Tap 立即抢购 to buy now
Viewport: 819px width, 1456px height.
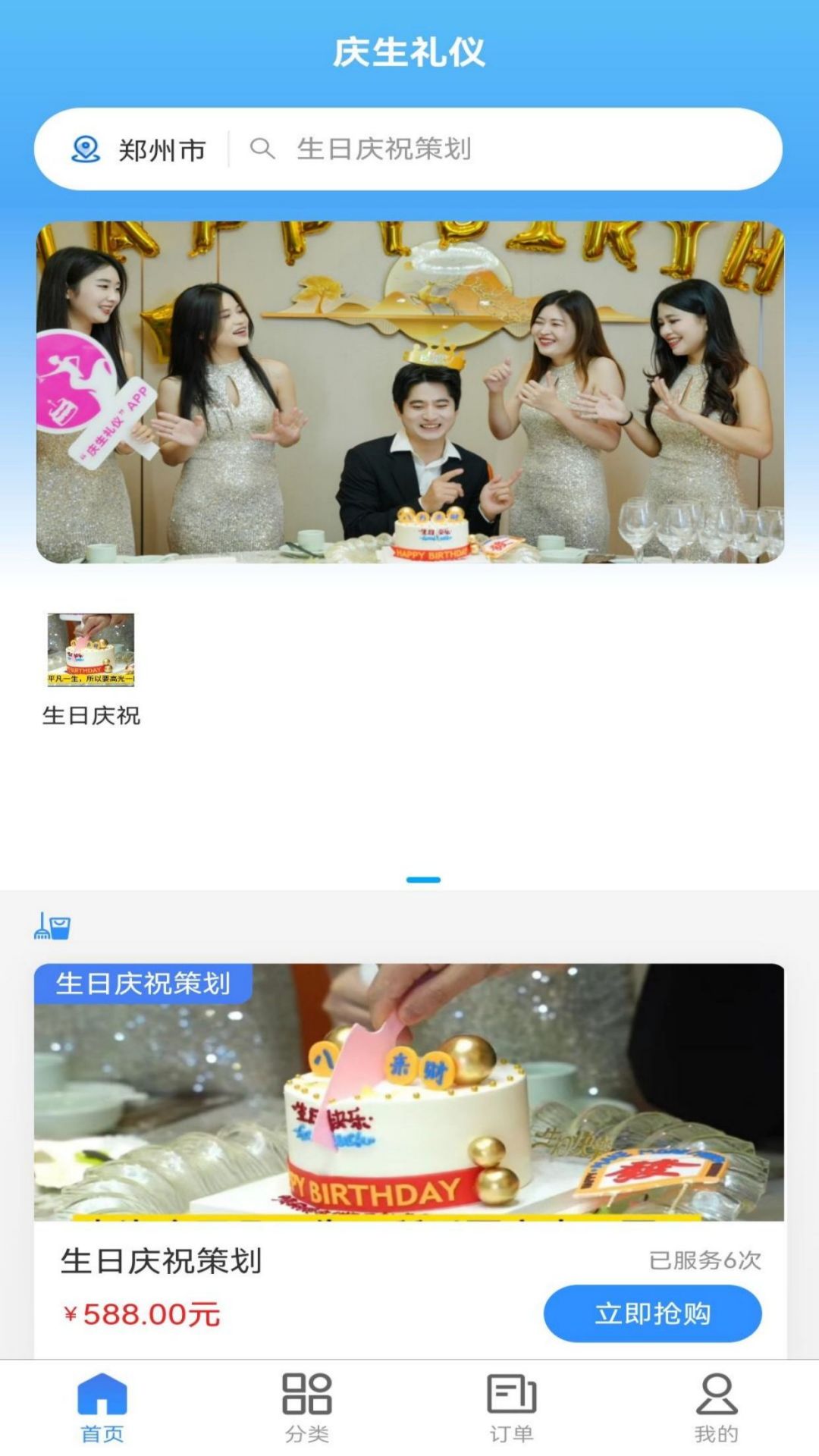(x=652, y=1313)
